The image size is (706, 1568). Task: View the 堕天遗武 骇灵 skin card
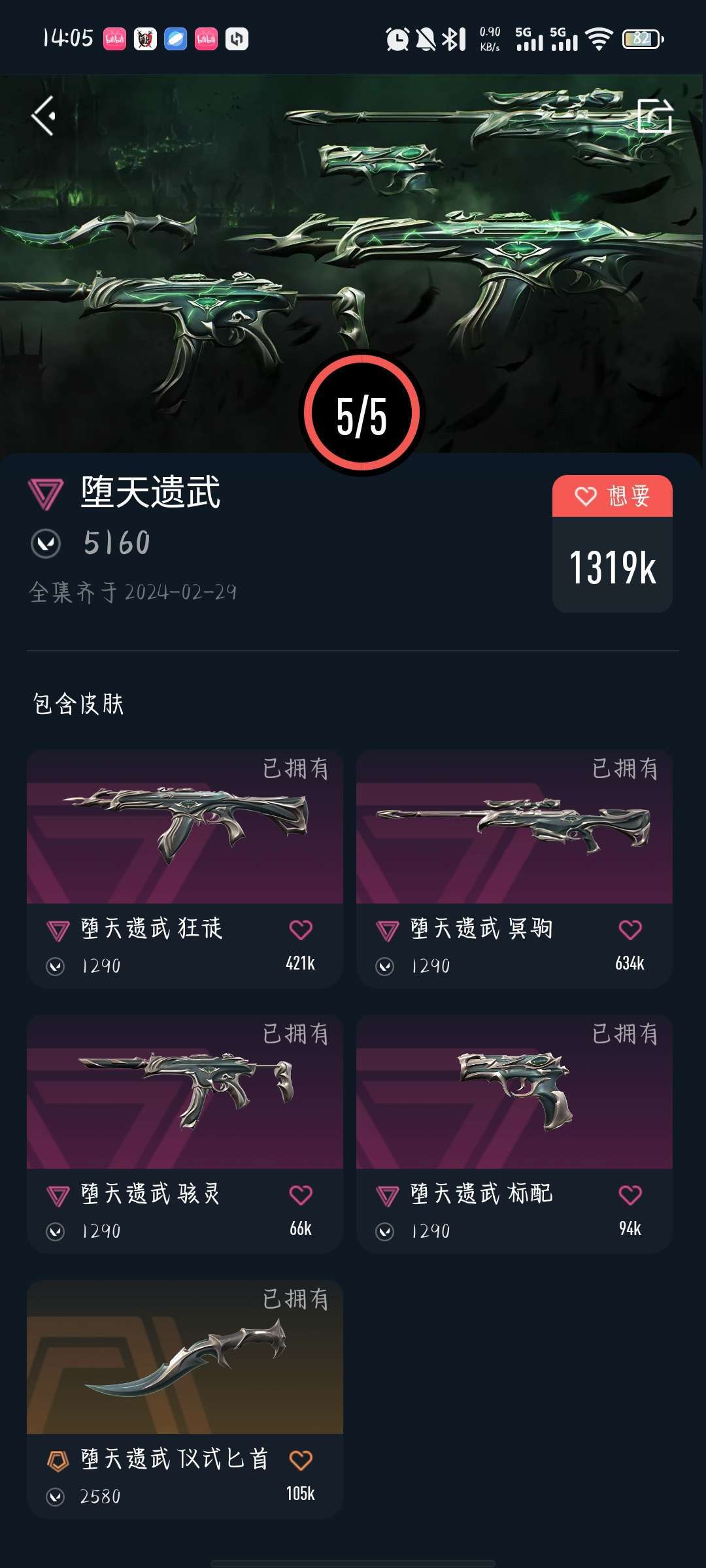184,1134
